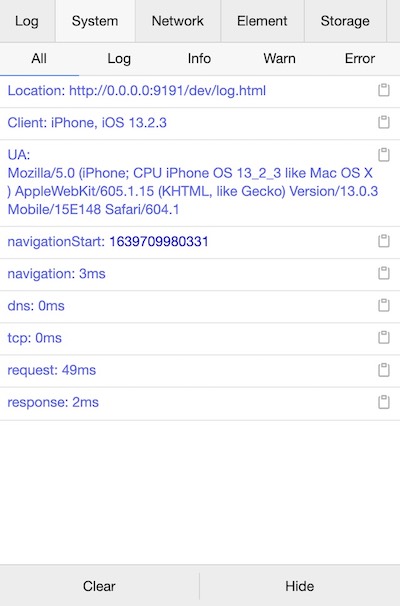400x606 pixels.
Task: Copy the Location log line
Action: [384, 90]
